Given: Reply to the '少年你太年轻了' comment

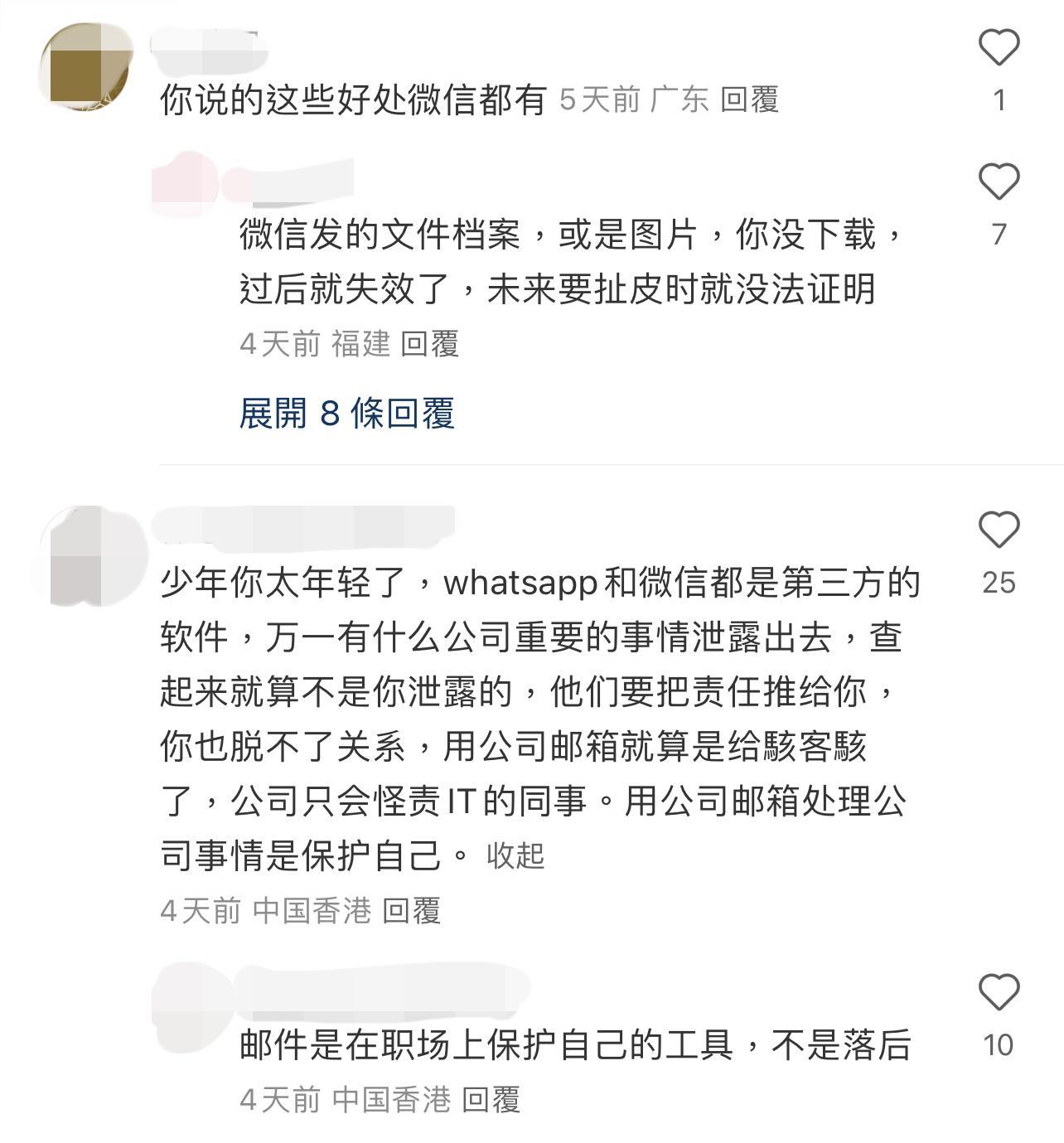Looking at the screenshot, I should [411, 911].
